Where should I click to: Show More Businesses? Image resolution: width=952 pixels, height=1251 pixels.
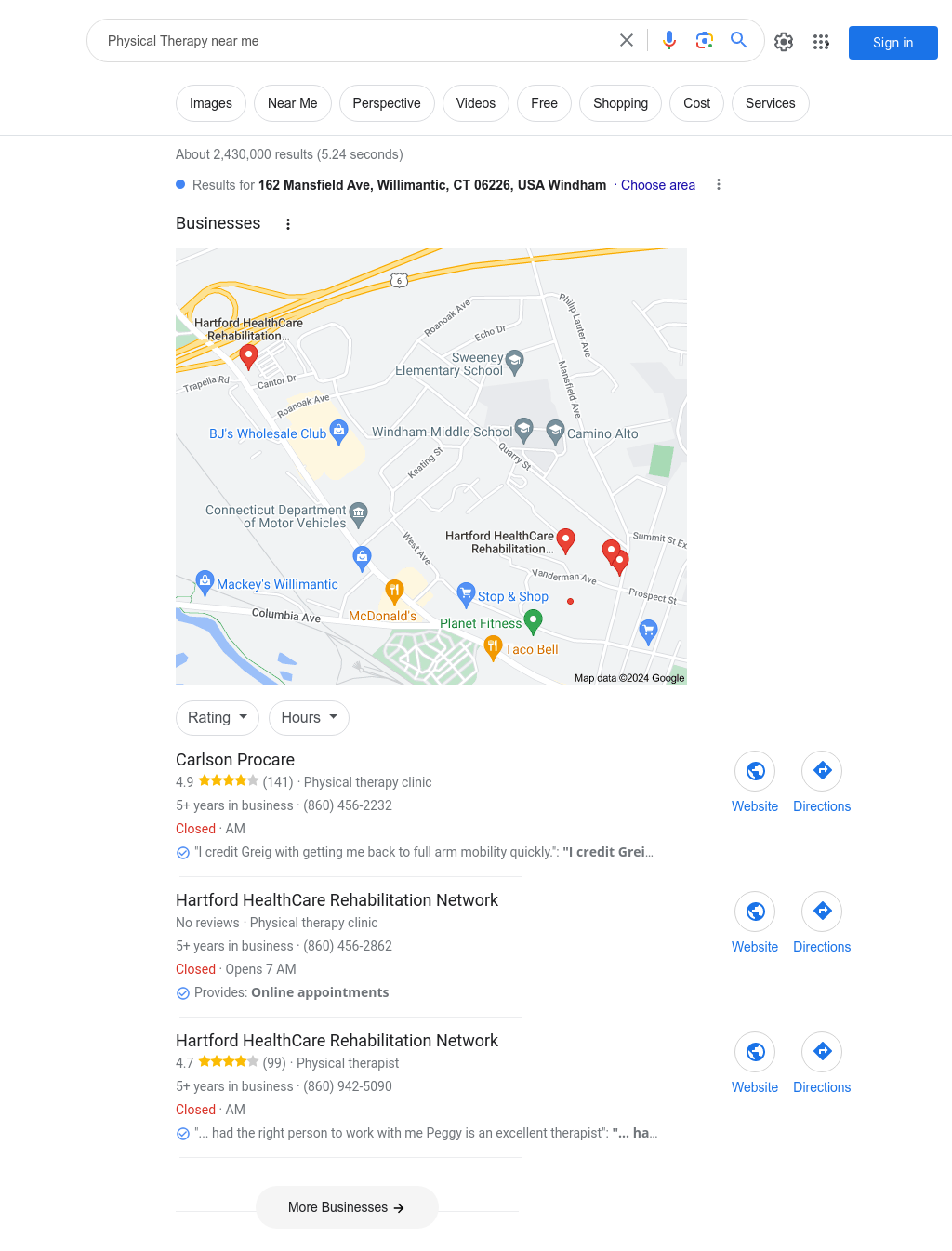click(x=347, y=1207)
